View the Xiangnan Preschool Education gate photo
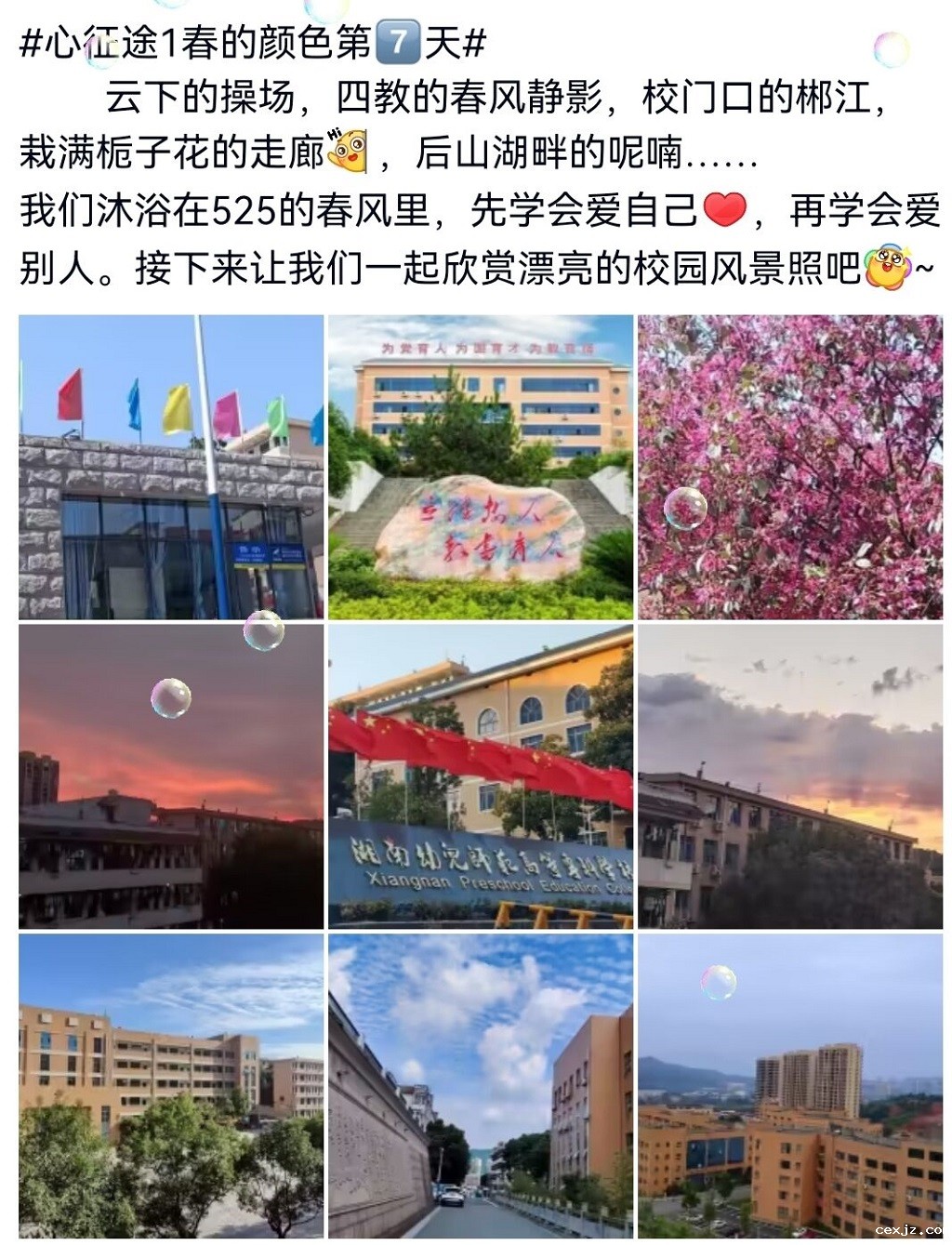 [x=480, y=776]
